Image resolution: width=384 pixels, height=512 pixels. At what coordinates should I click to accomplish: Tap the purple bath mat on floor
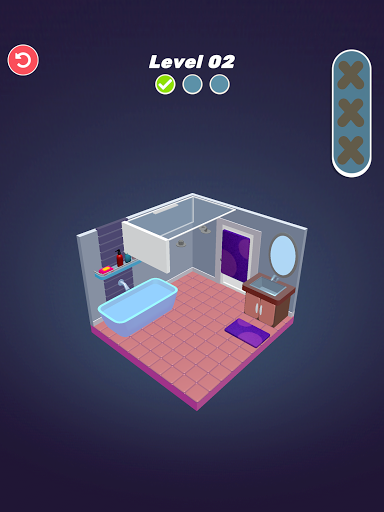pos(247,333)
